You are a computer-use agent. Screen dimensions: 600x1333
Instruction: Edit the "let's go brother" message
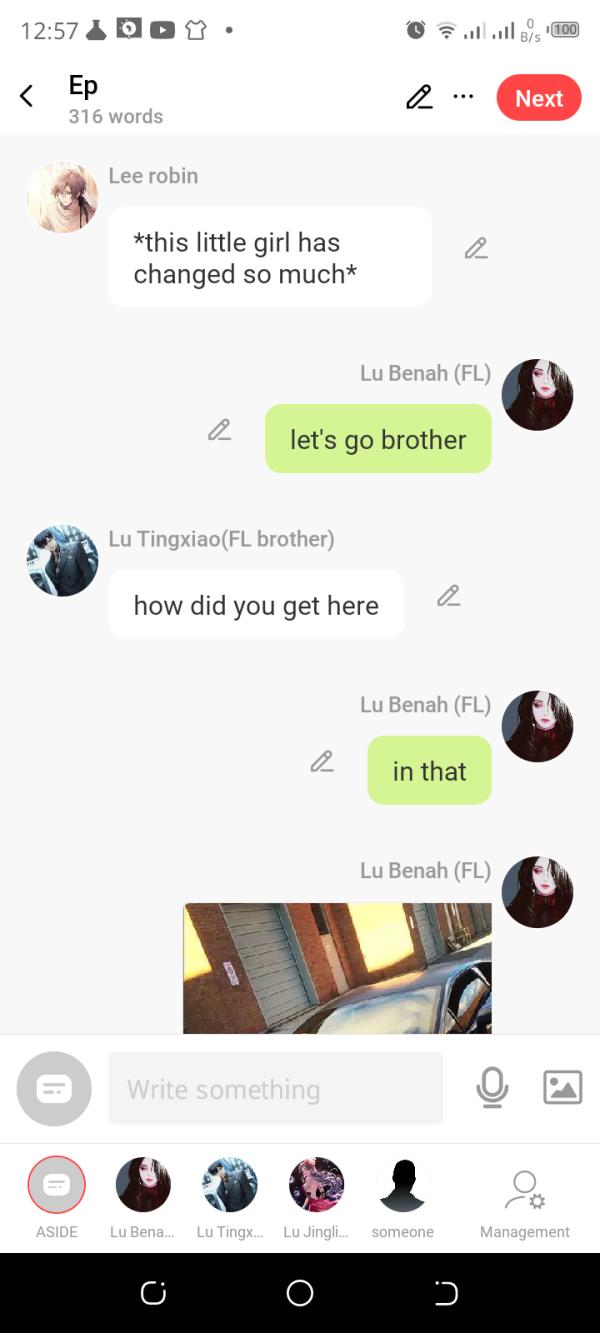[219, 430]
